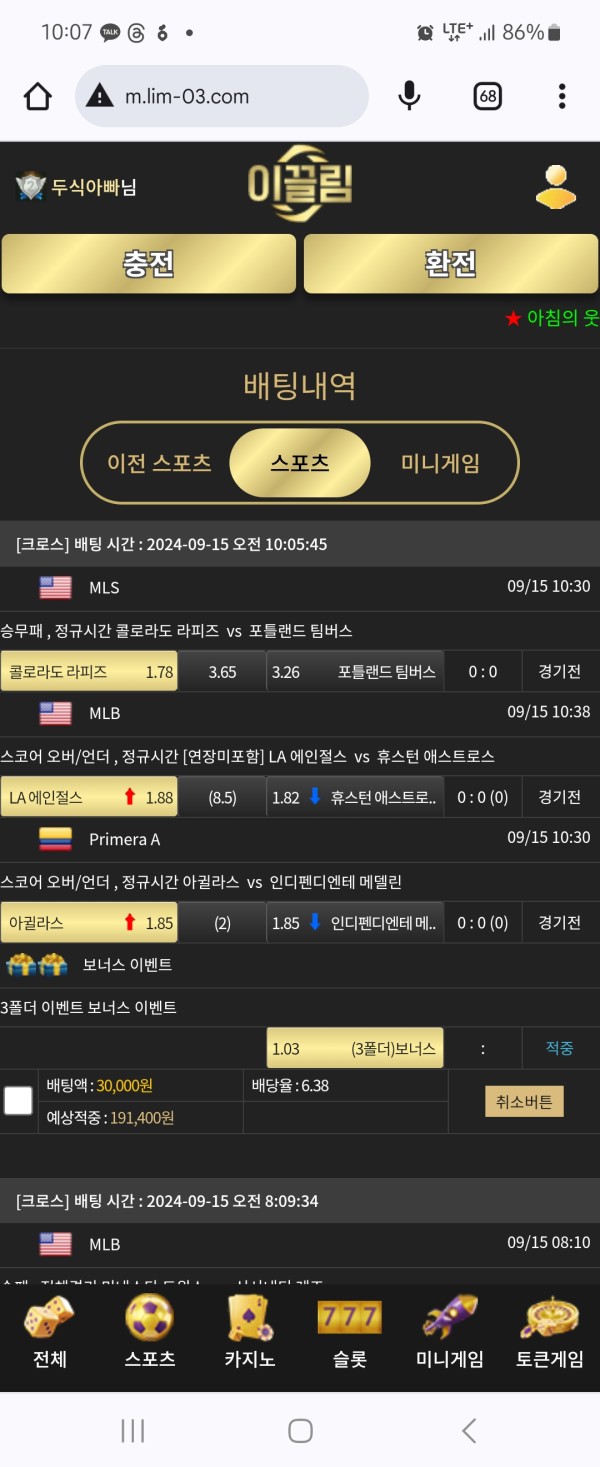The height and width of the screenshot is (1467, 600).
Task: Tap the 취소버튼 to cancel the bet
Action: (524, 1102)
